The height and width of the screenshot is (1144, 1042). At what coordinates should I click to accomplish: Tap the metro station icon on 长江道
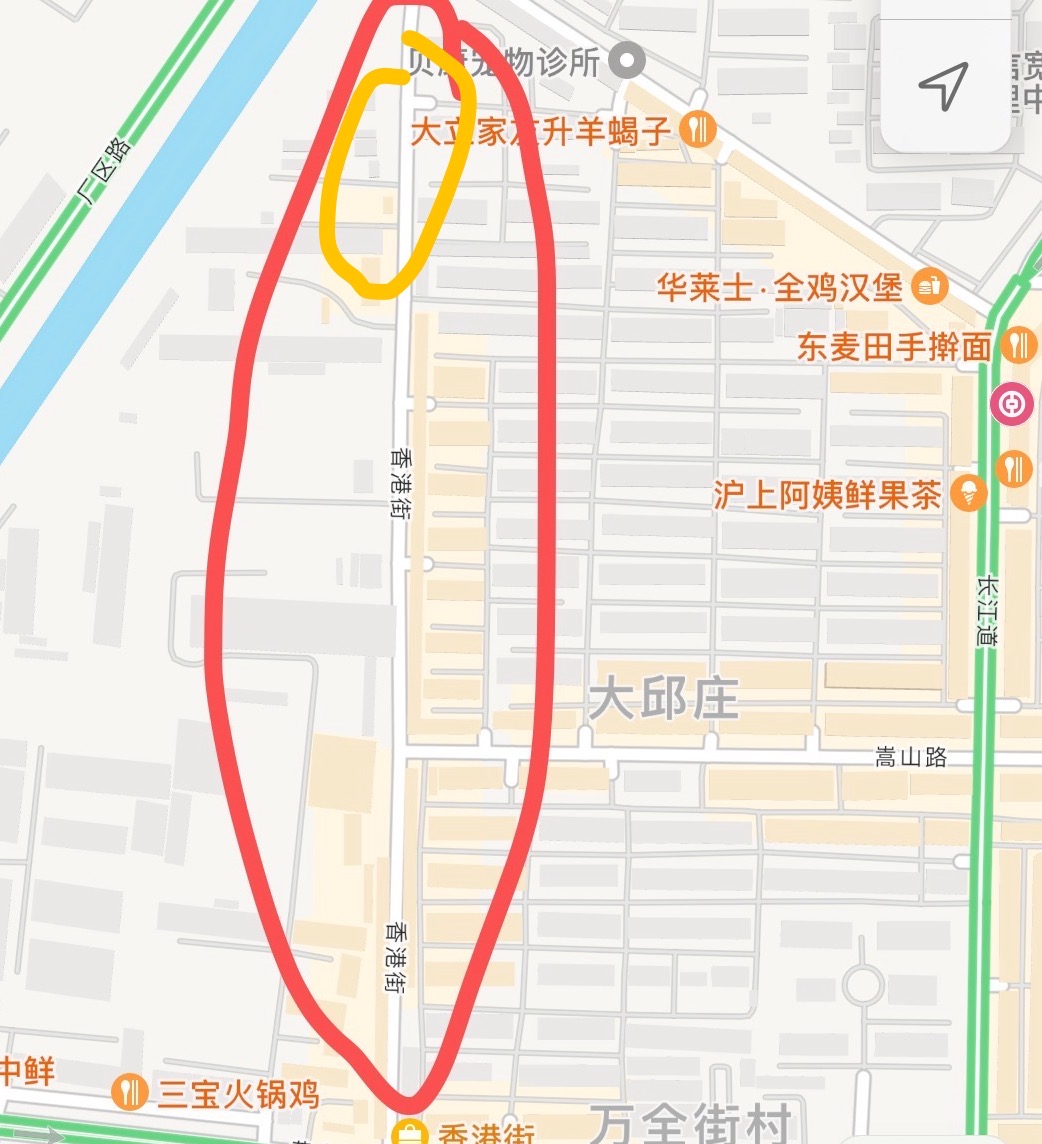tap(1008, 405)
